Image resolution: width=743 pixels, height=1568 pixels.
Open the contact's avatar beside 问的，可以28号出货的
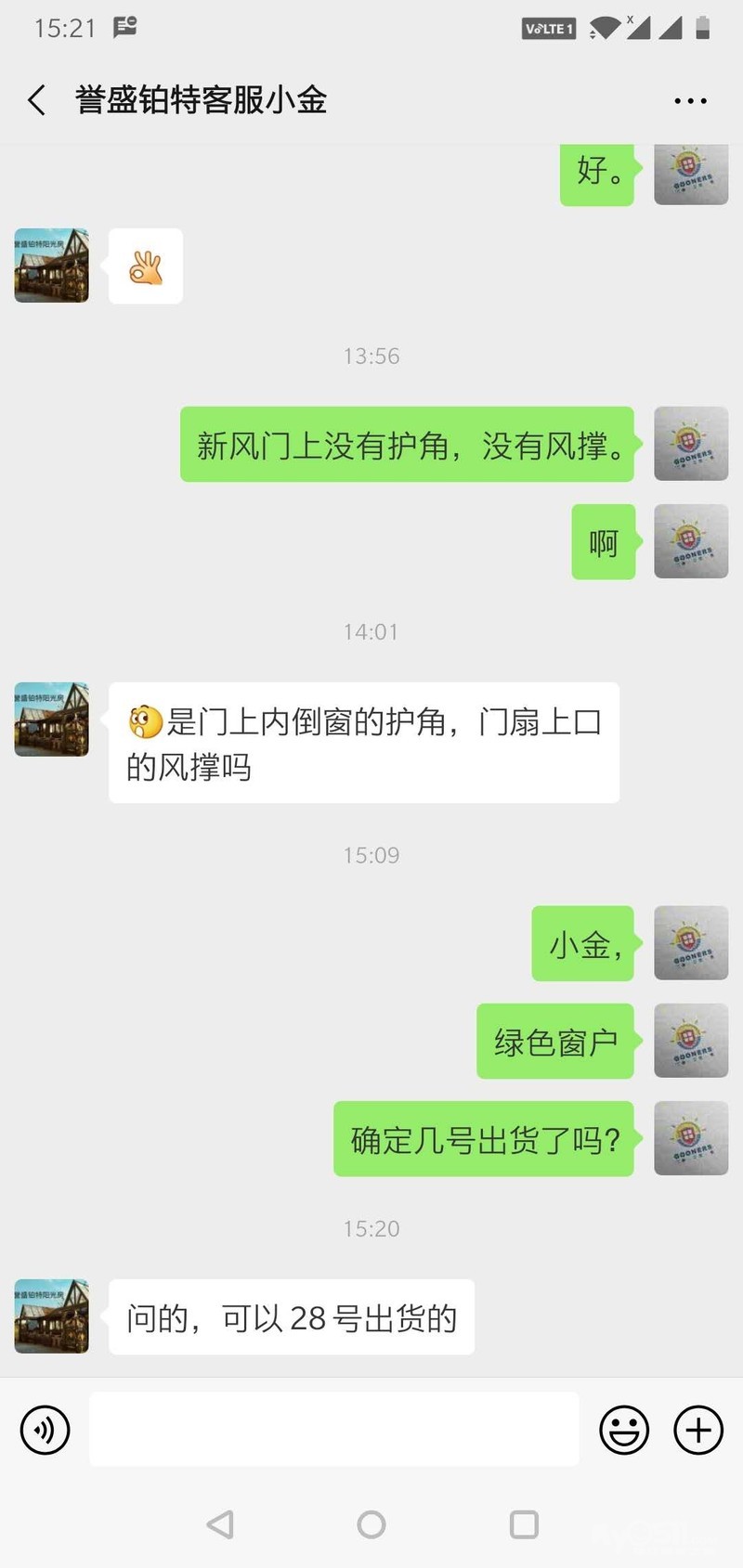click(x=52, y=1315)
